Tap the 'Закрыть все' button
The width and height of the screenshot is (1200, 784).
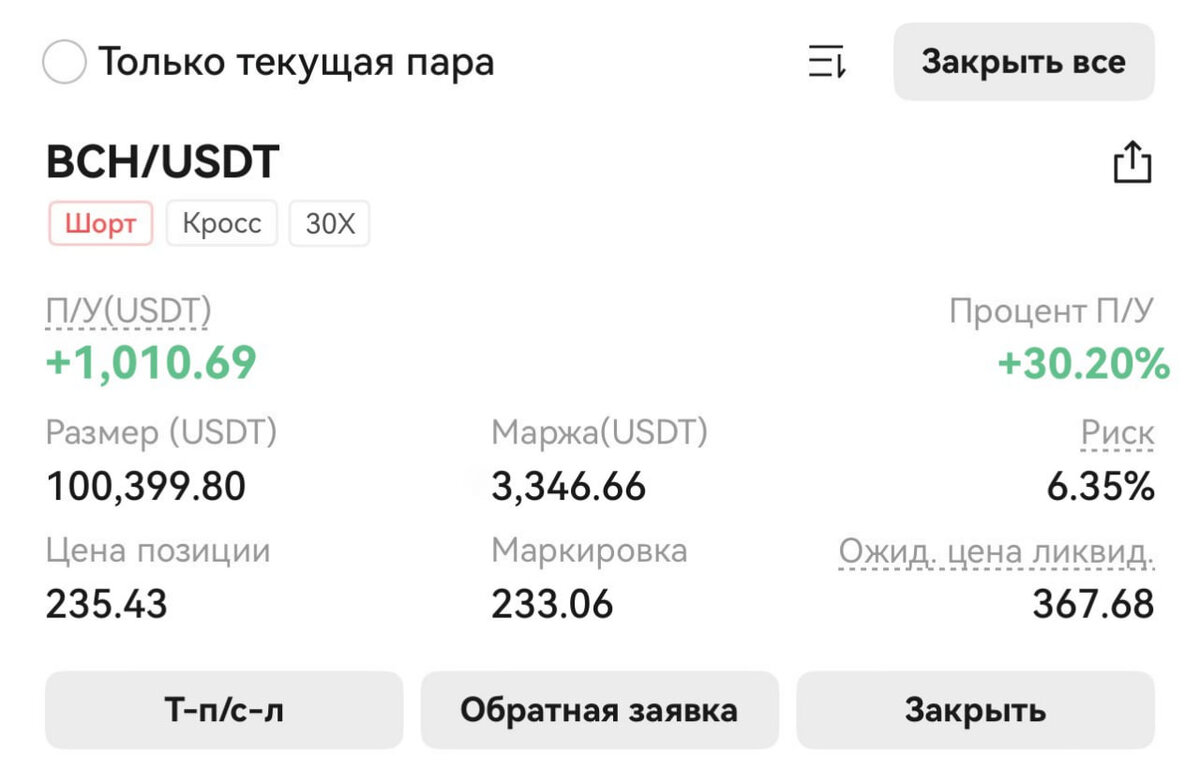coord(1023,62)
